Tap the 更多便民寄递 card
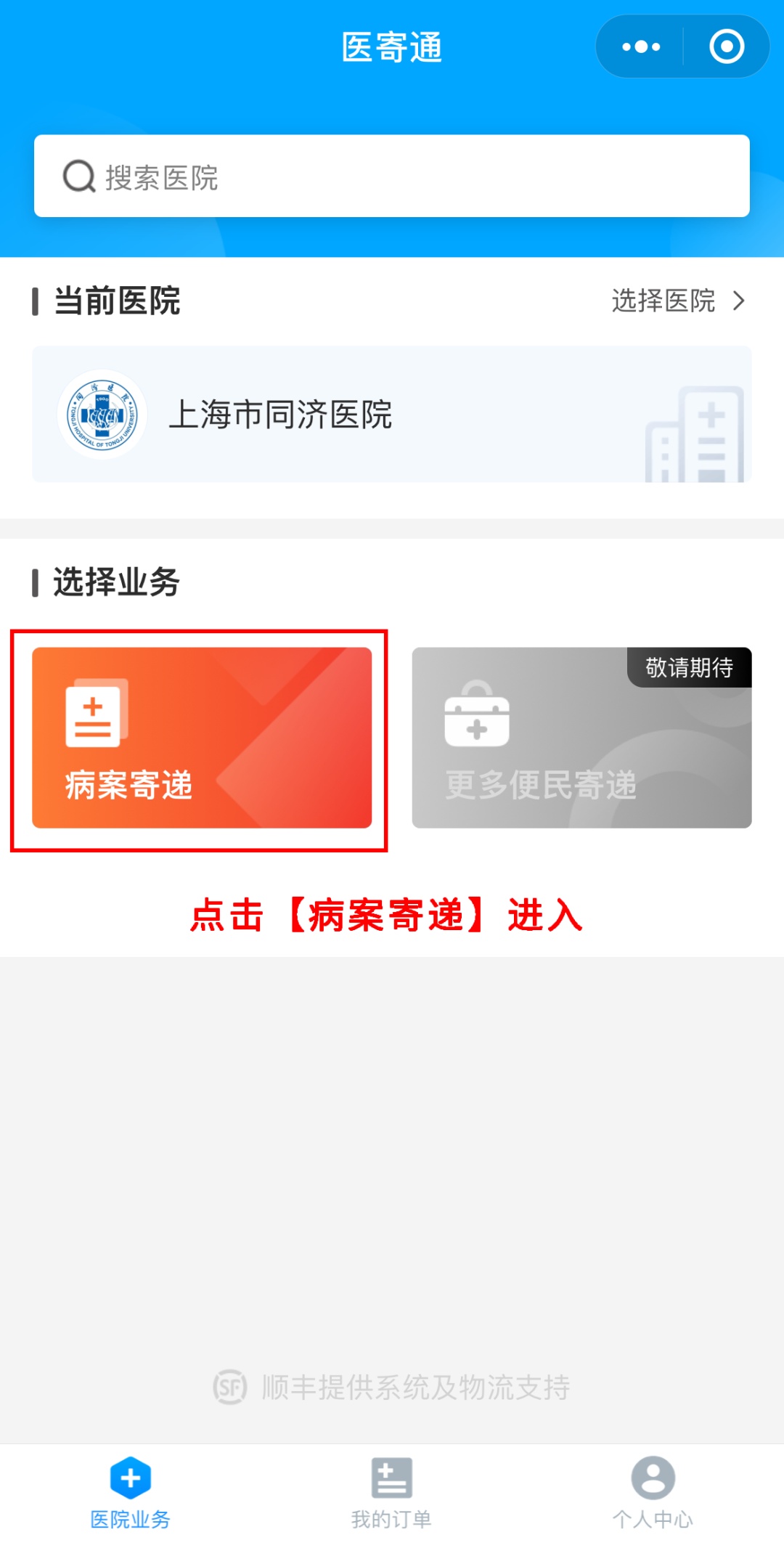Viewport: 784px width, 1556px height. pyautogui.click(x=581, y=738)
